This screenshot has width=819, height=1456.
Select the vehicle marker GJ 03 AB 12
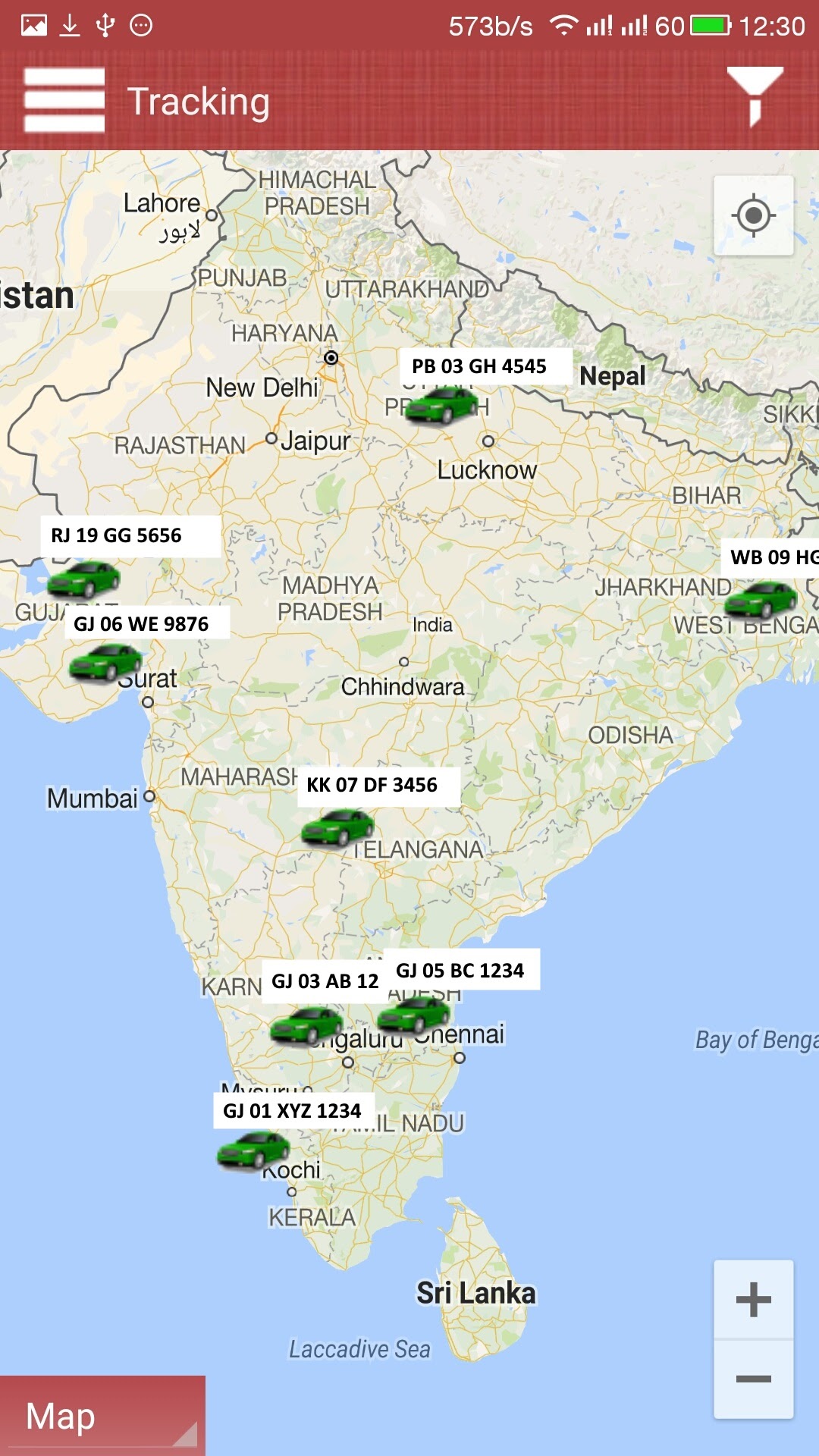306,1025
